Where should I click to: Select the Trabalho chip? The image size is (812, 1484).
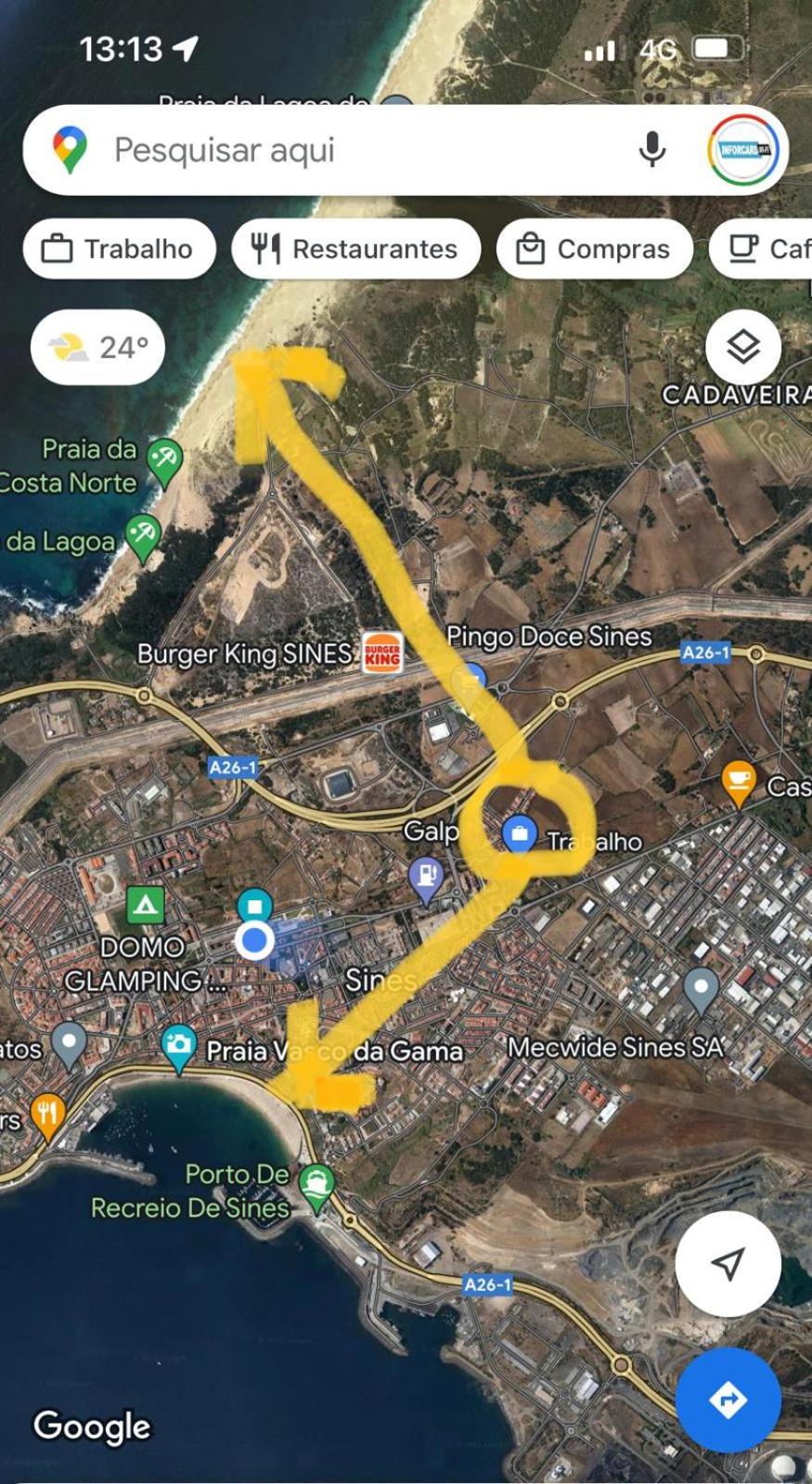click(119, 249)
